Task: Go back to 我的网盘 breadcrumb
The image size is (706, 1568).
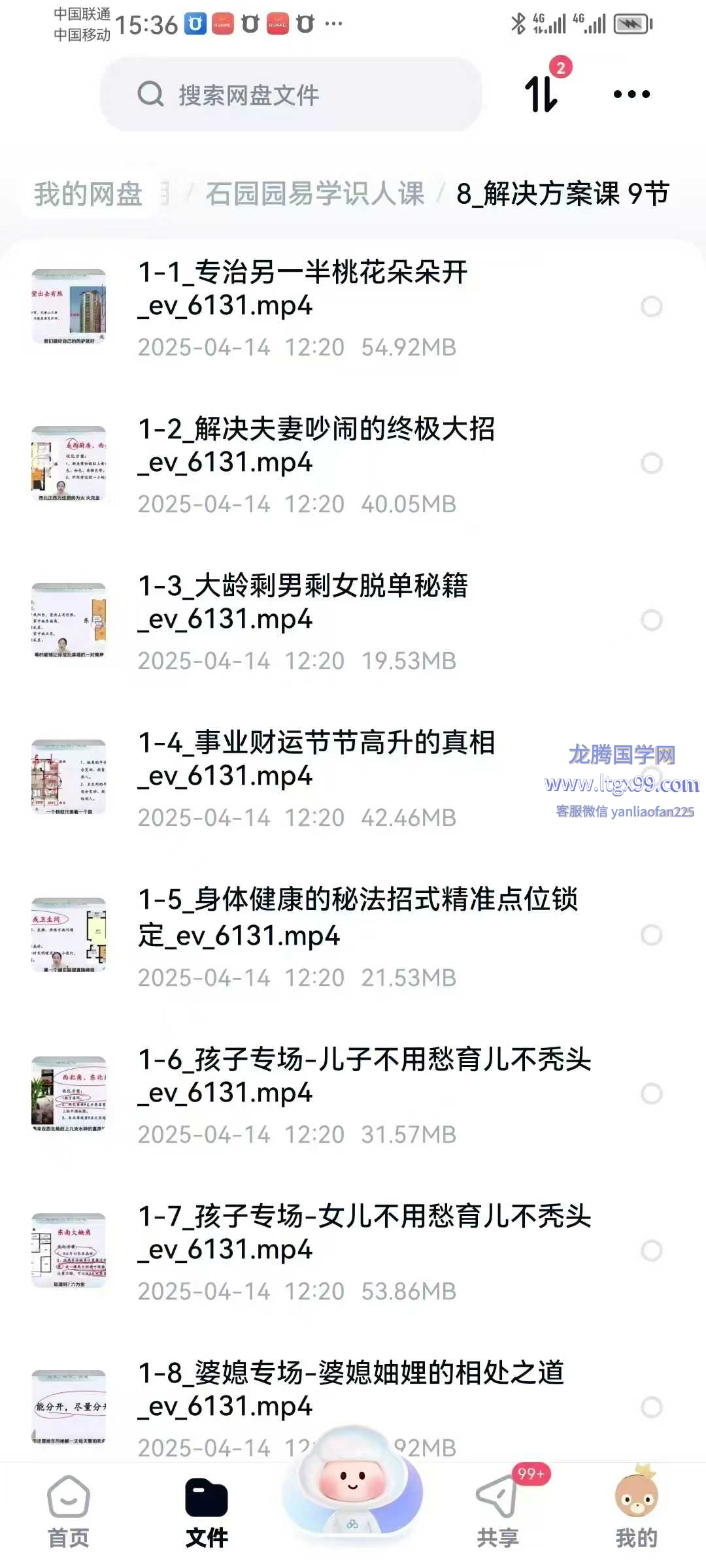Action: pos(89,194)
